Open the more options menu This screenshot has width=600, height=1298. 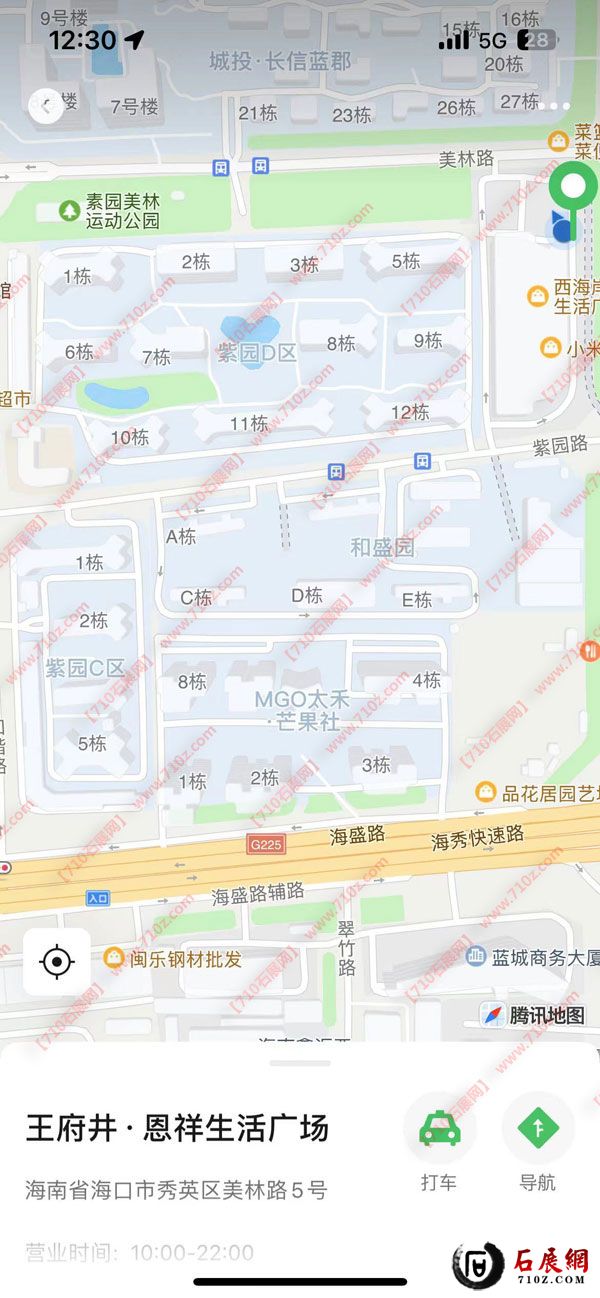(x=553, y=105)
